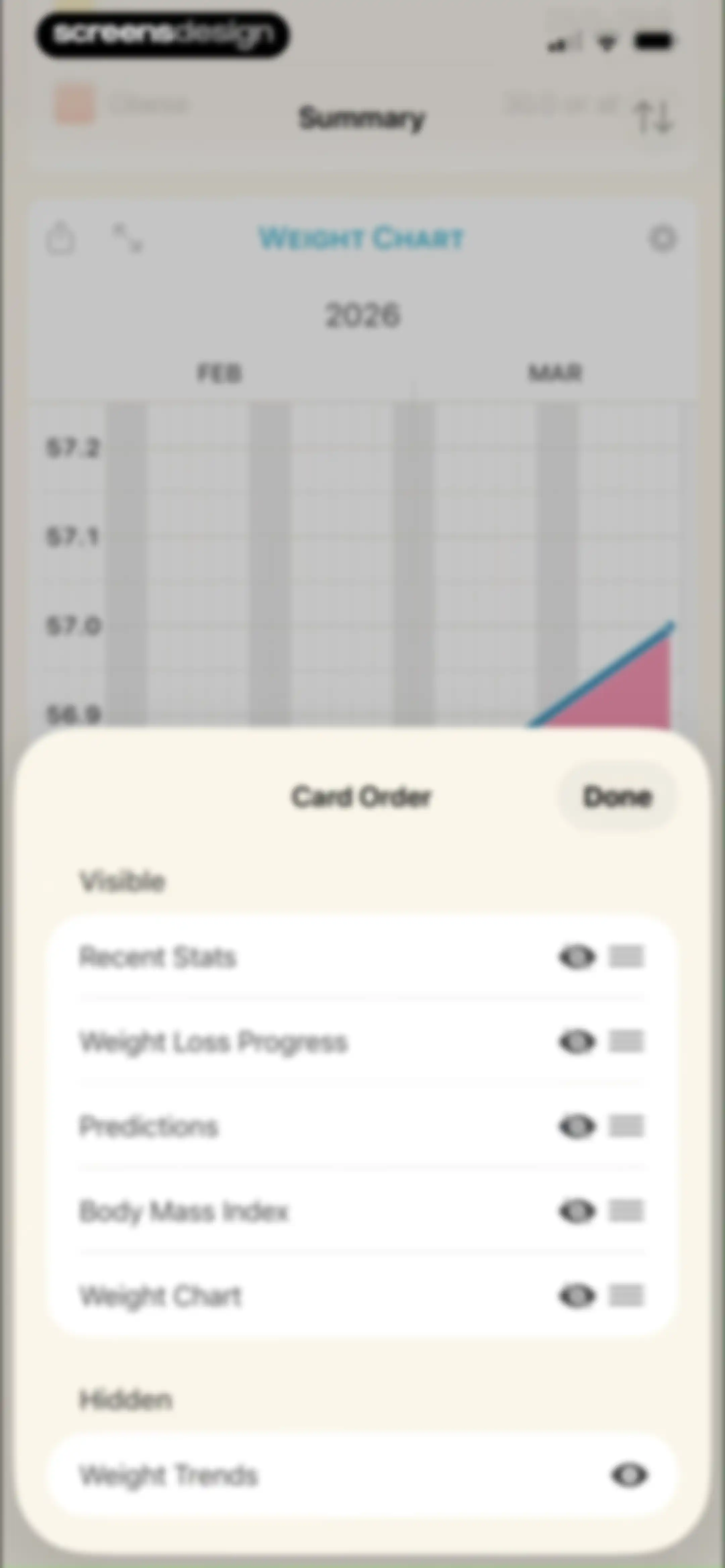Tap the reorder handle for Body Mass Index
This screenshot has height=1568, width=725.
point(626,1211)
